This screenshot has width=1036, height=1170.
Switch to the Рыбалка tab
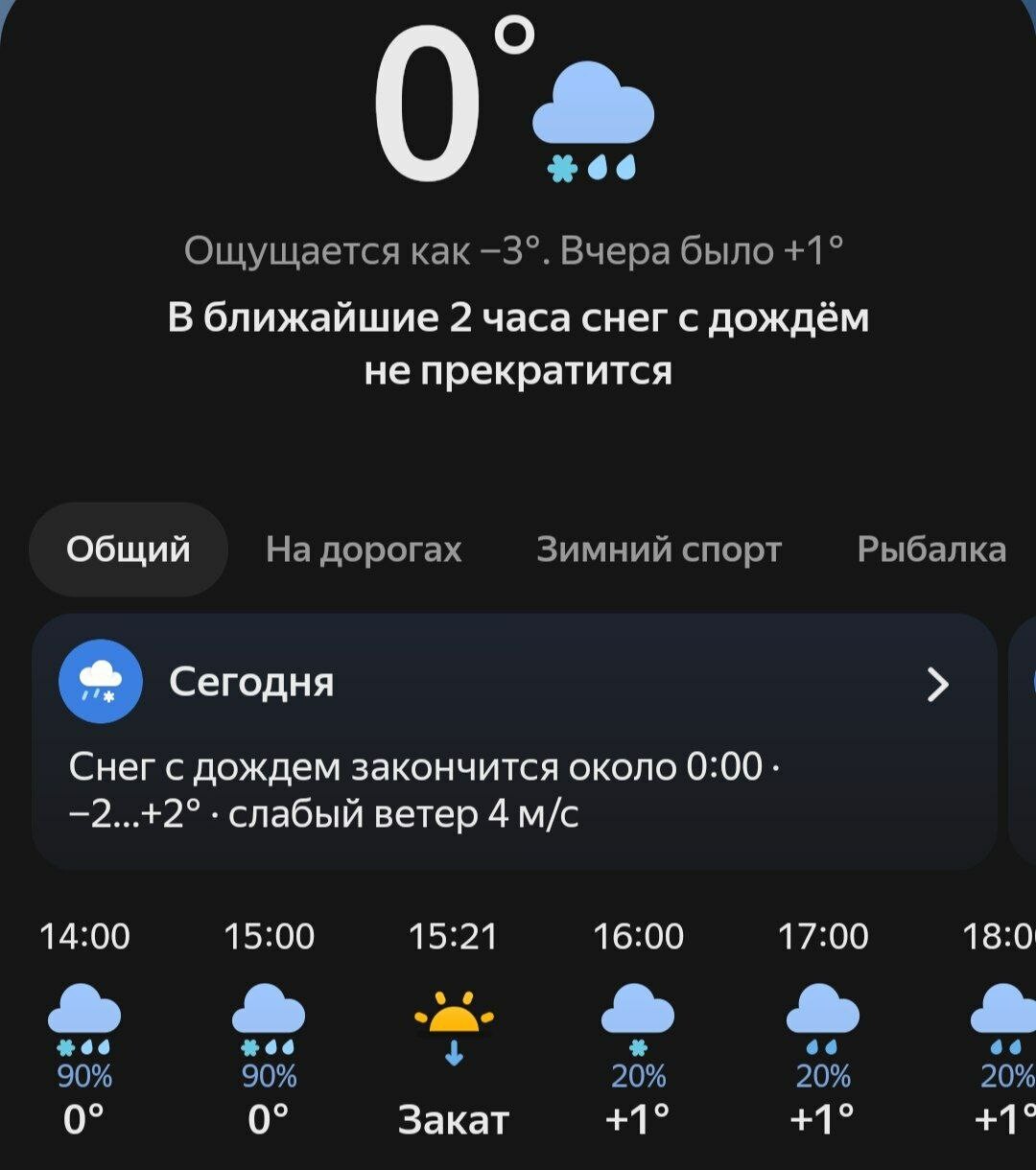[931, 550]
